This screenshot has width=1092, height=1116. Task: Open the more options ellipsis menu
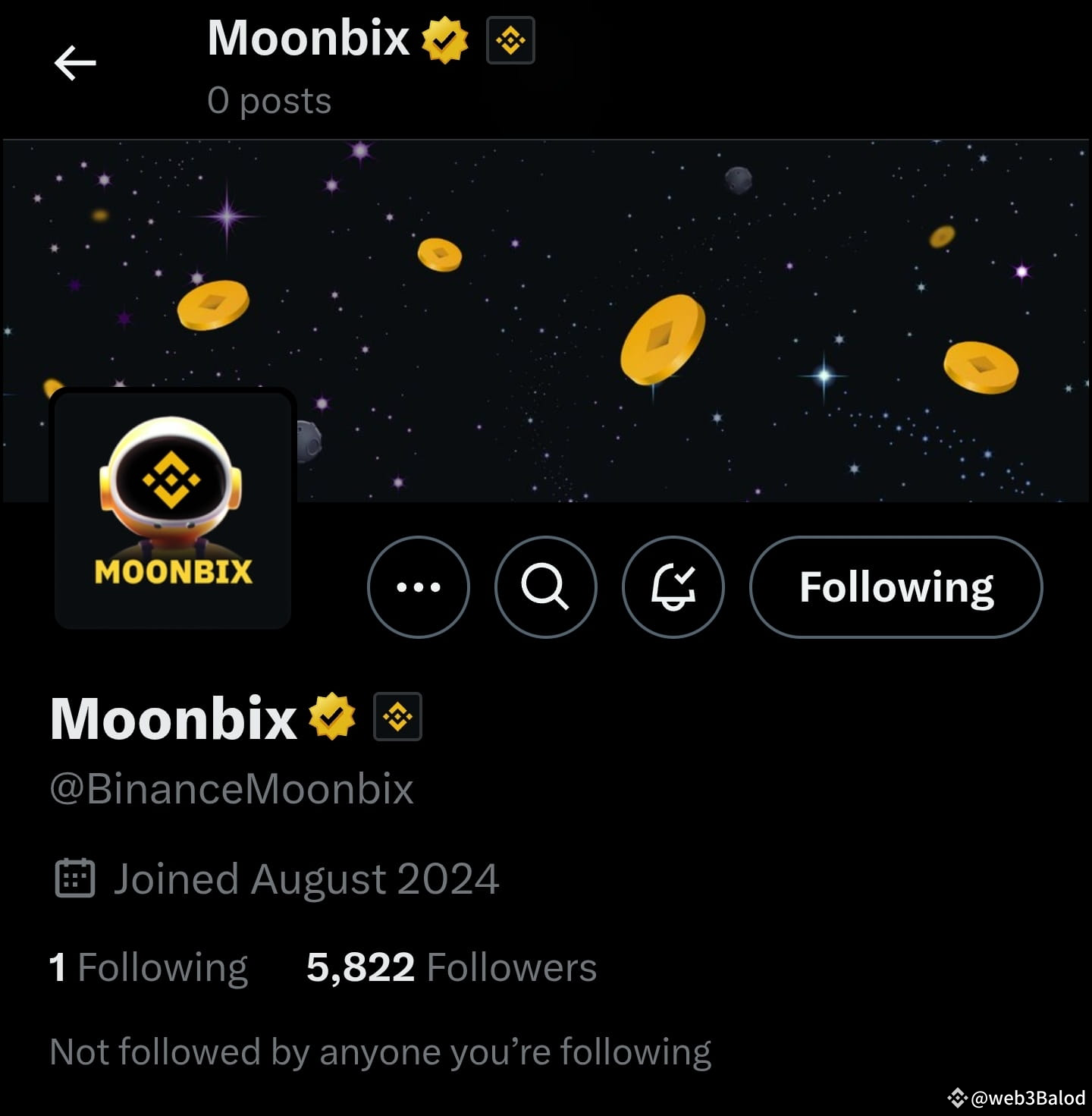[x=419, y=587]
